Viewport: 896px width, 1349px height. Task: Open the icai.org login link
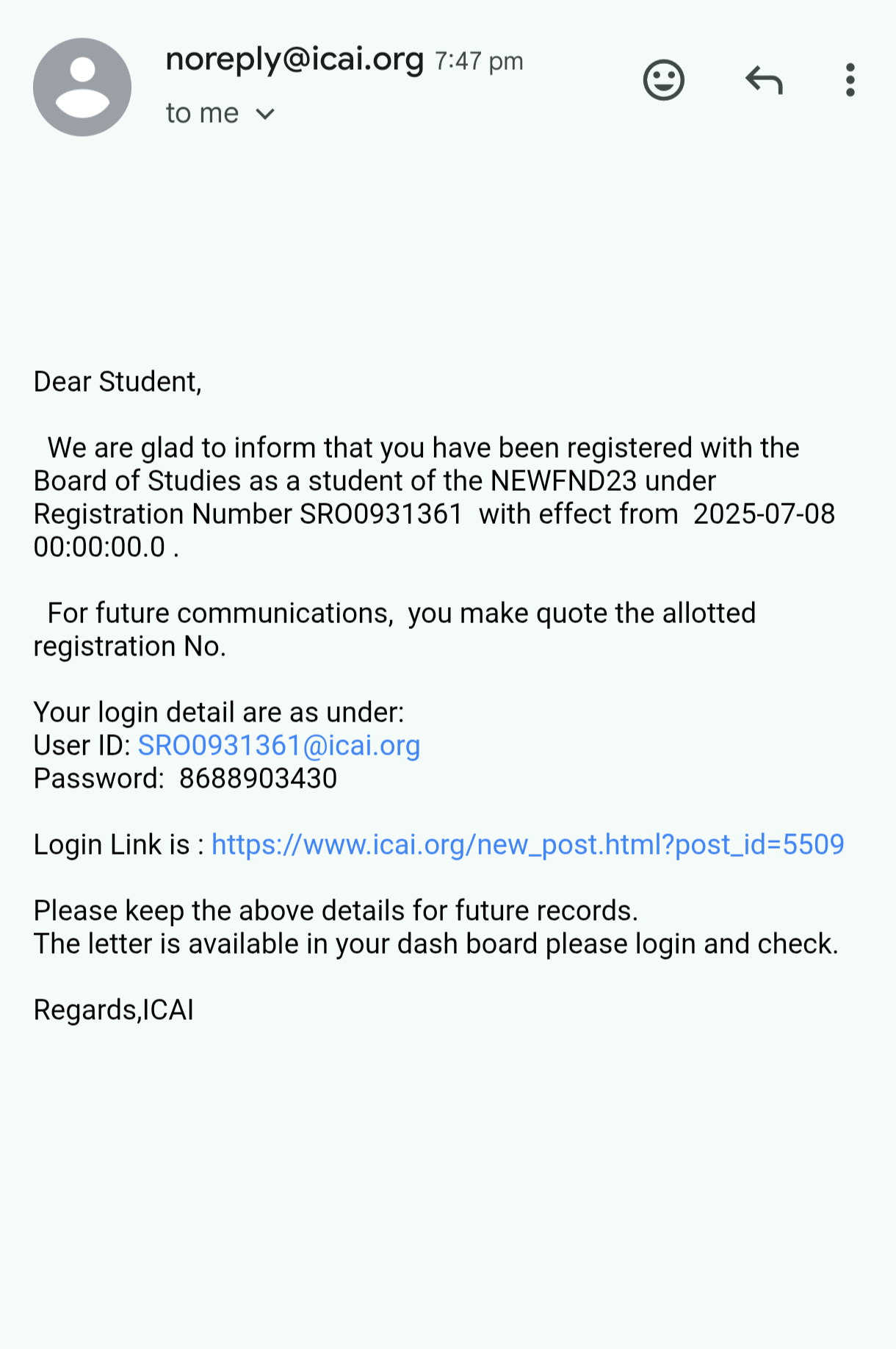tap(527, 845)
